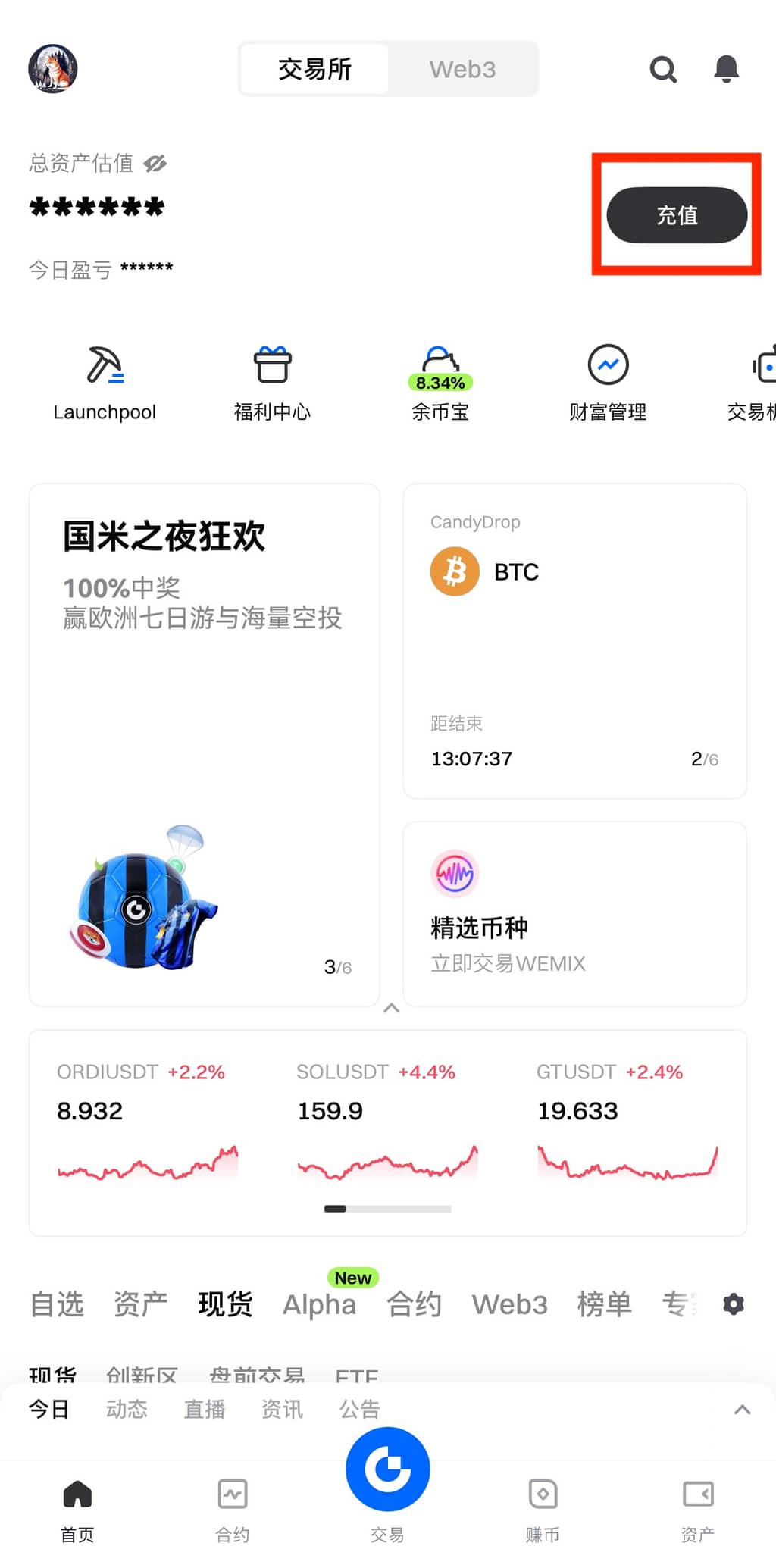
Task: Open 余币宝 savings shortcut
Action: click(440, 383)
